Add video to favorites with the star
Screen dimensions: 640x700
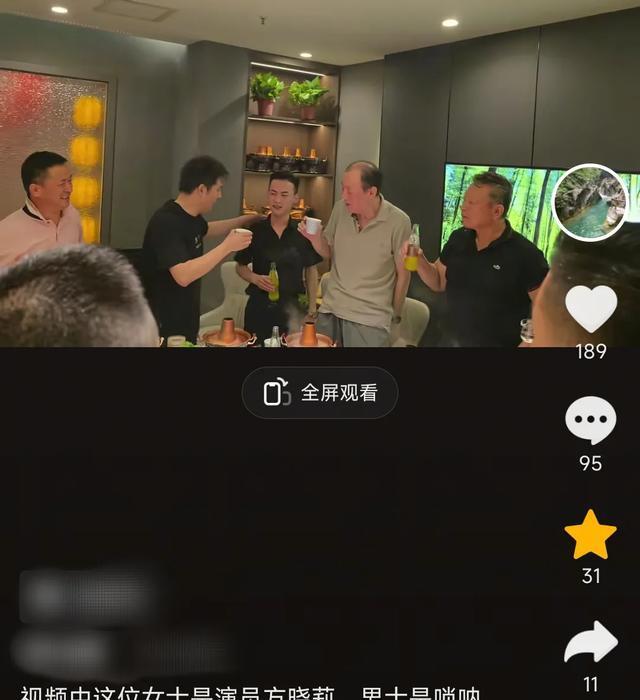point(591,535)
